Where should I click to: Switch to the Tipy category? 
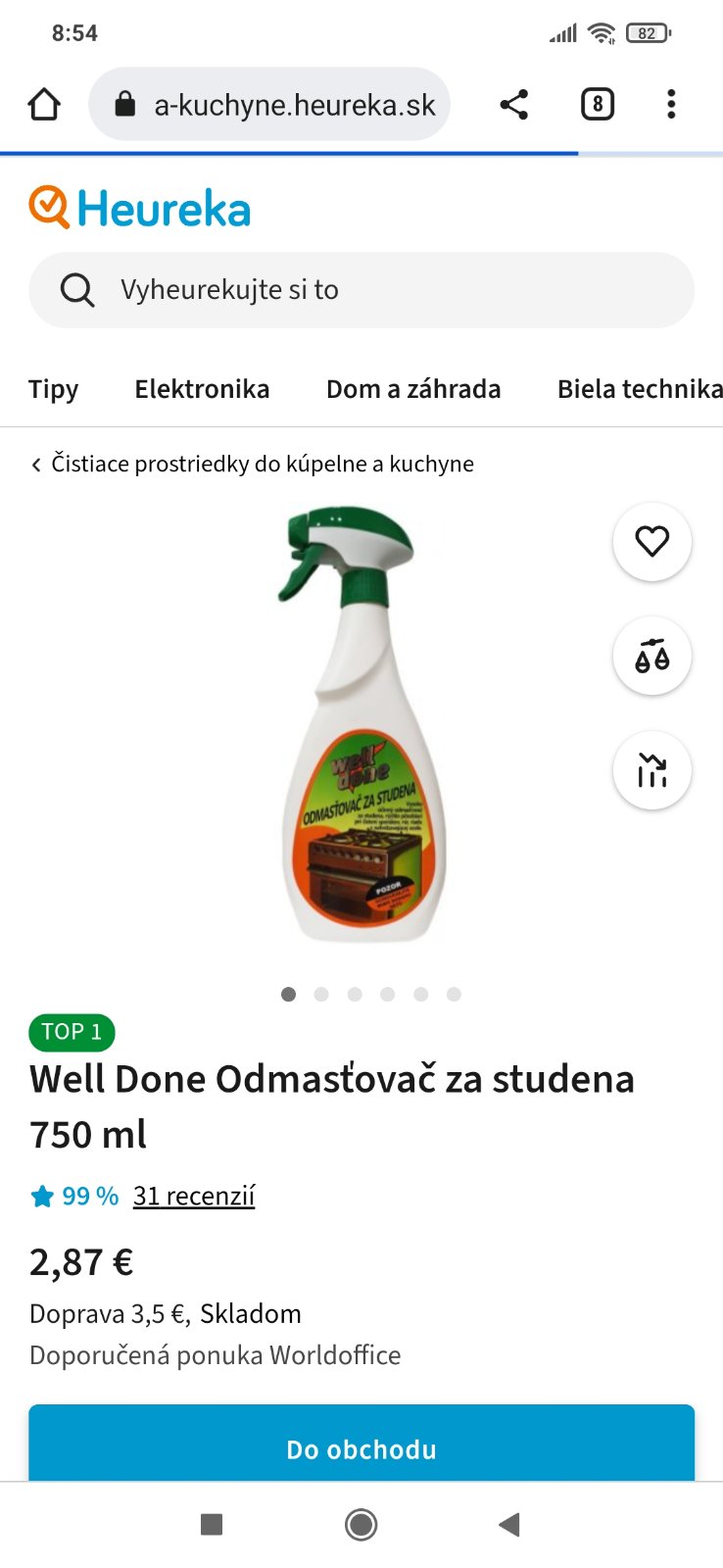(x=53, y=389)
